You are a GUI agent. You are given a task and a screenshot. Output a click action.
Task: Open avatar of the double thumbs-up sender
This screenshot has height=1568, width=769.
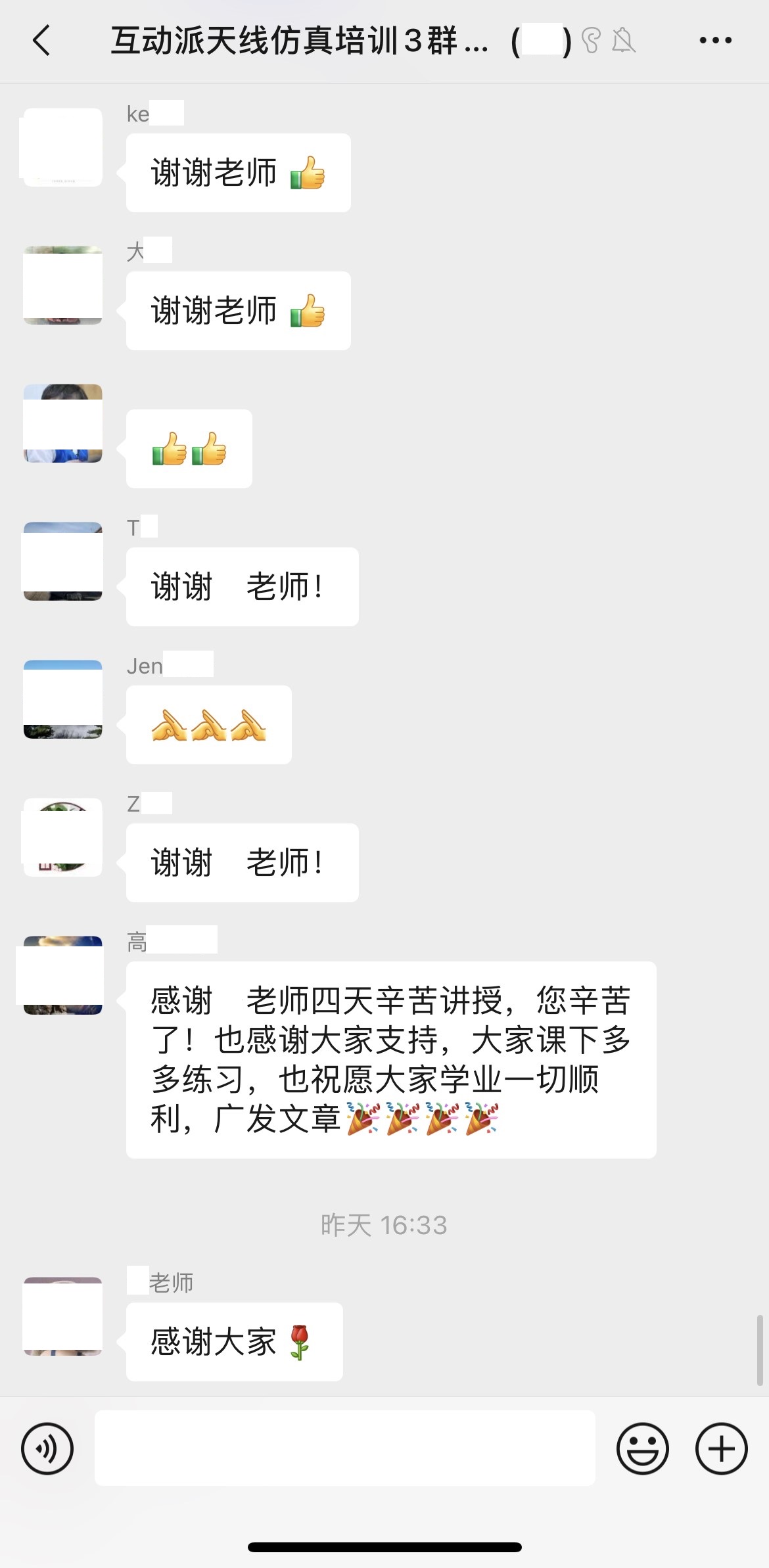click(62, 423)
